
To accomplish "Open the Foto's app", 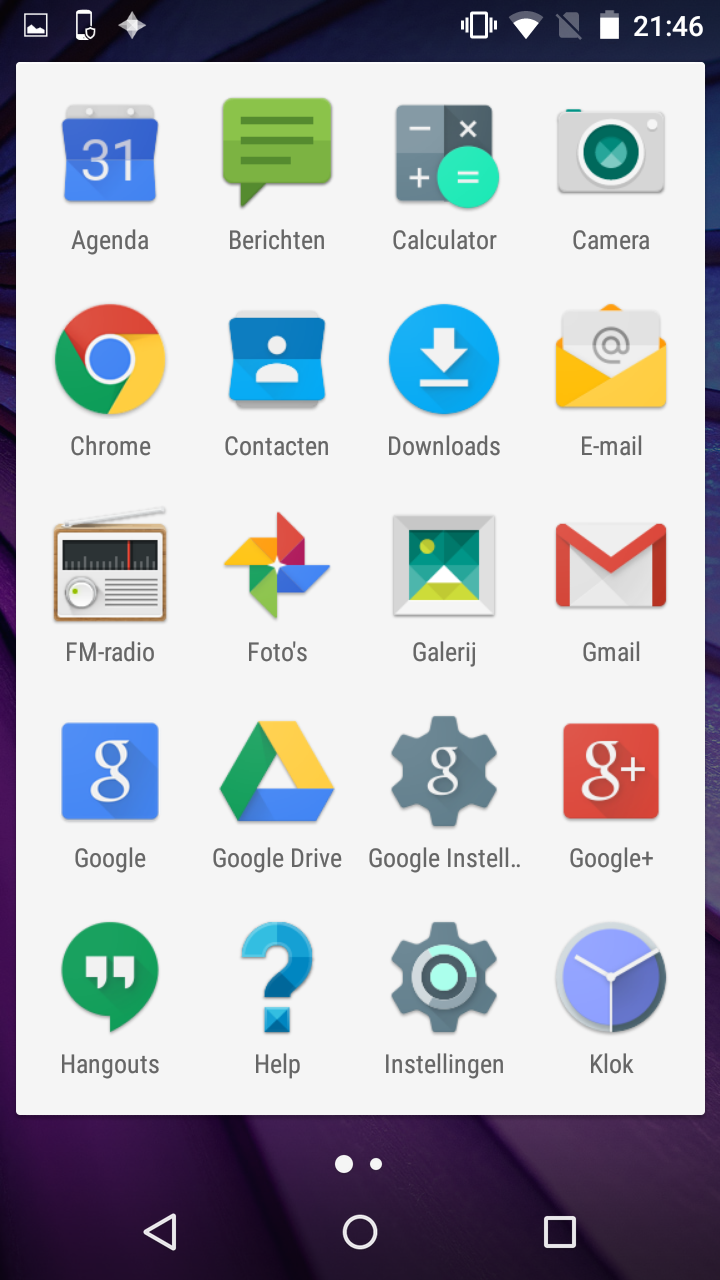I will pyautogui.click(x=277, y=566).
